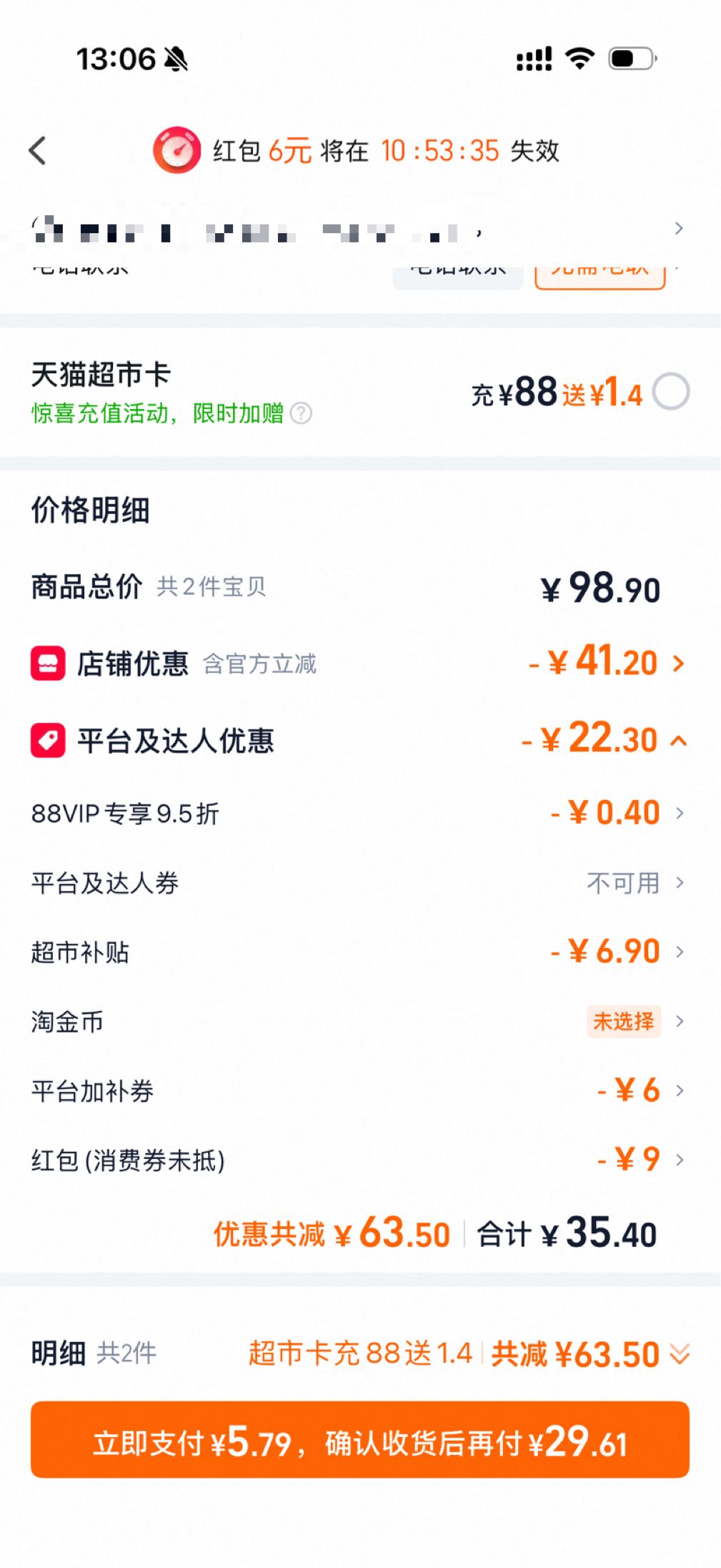Open 平台加补券 coupon row
This screenshot has height=1568, width=721.
[x=360, y=1090]
